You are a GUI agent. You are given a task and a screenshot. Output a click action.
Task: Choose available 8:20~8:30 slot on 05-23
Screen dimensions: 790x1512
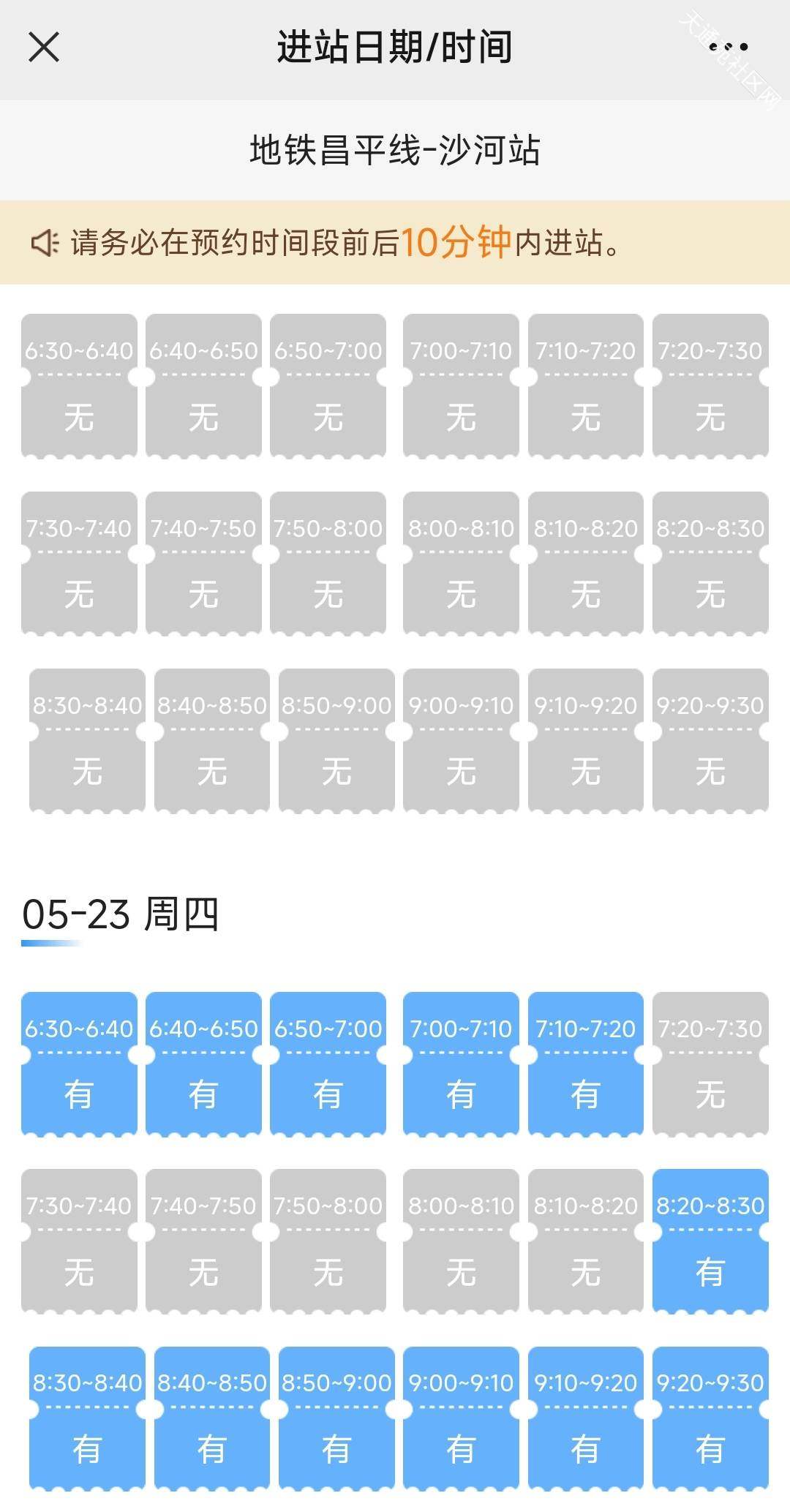710,1240
